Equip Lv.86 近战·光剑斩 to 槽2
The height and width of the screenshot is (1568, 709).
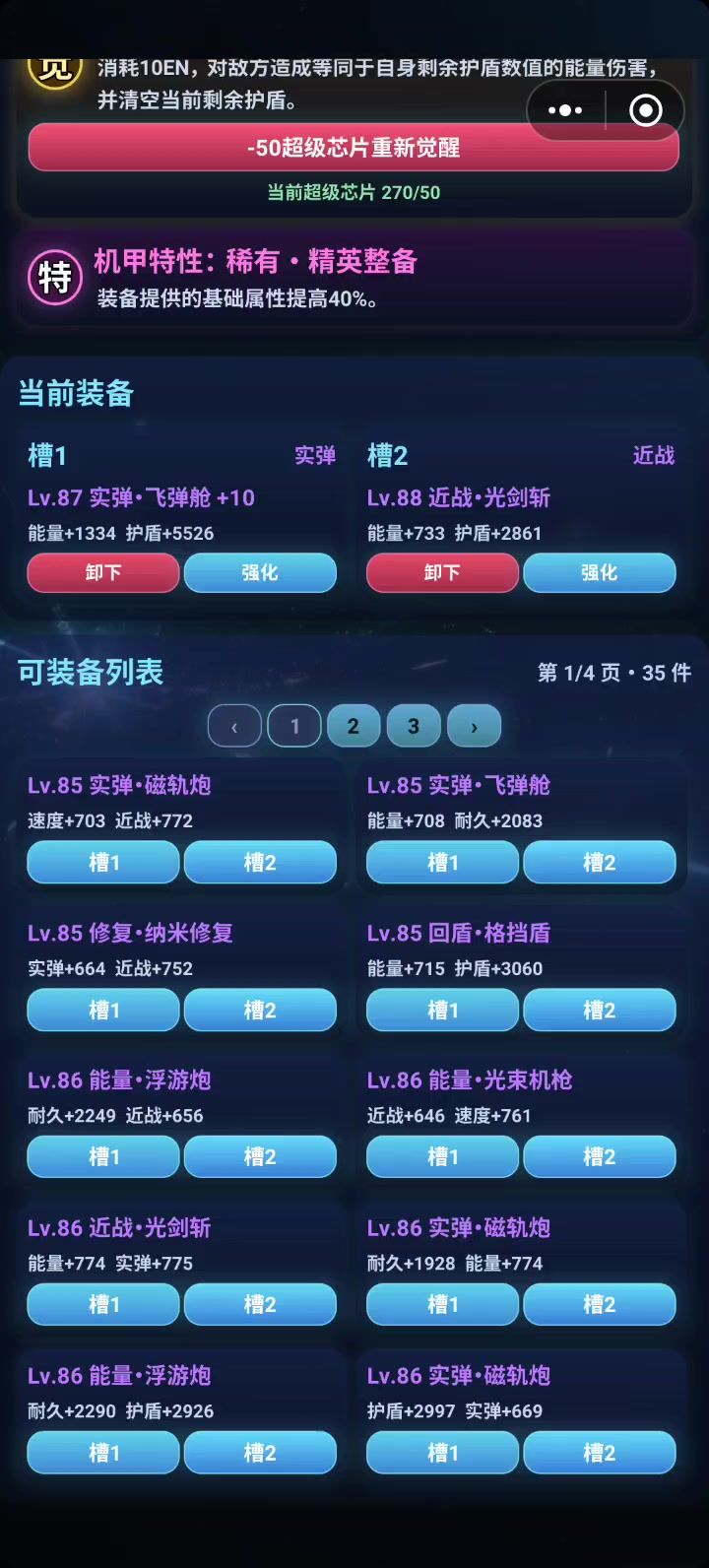point(260,1305)
